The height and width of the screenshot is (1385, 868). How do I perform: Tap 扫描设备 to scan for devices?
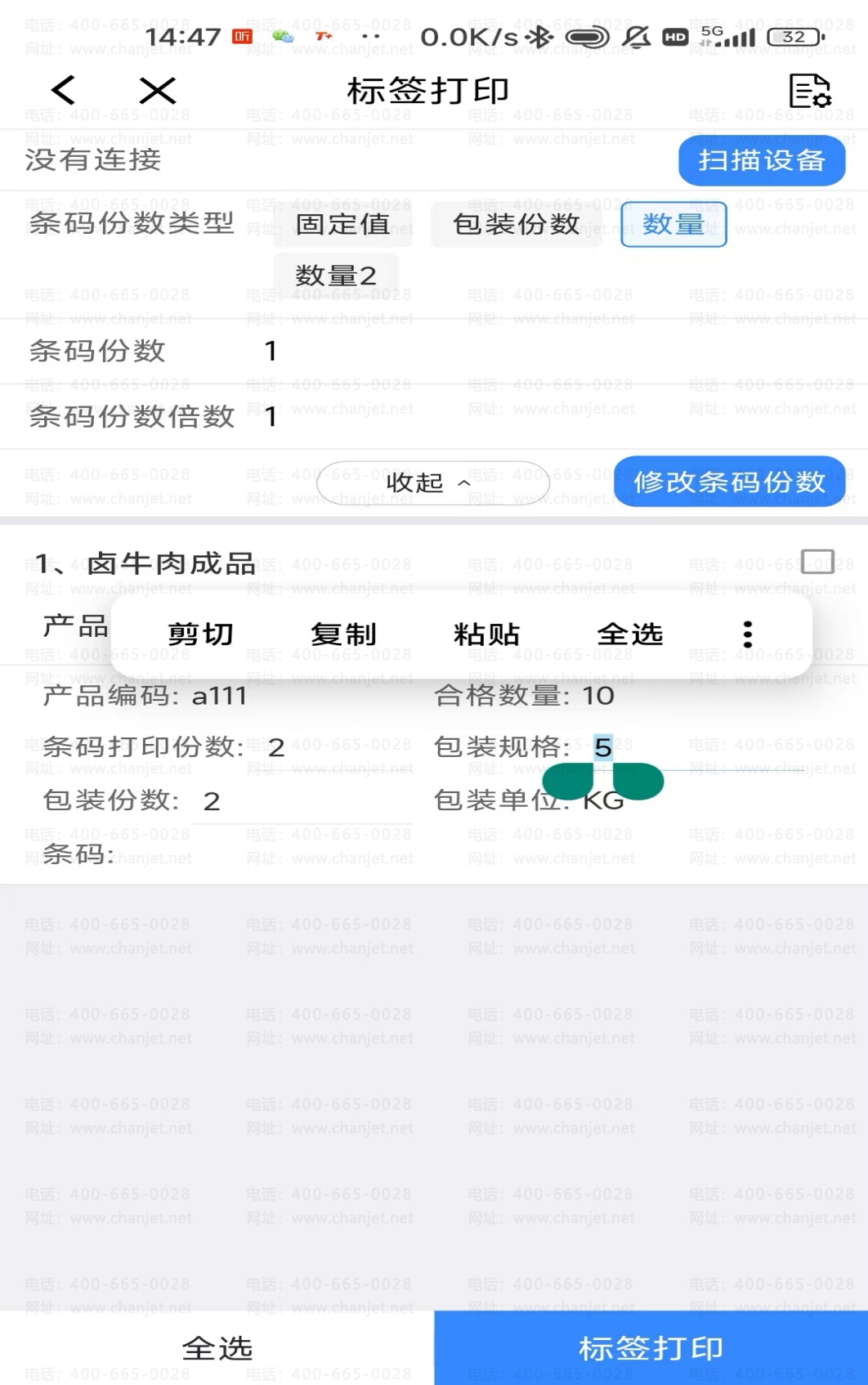click(761, 160)
